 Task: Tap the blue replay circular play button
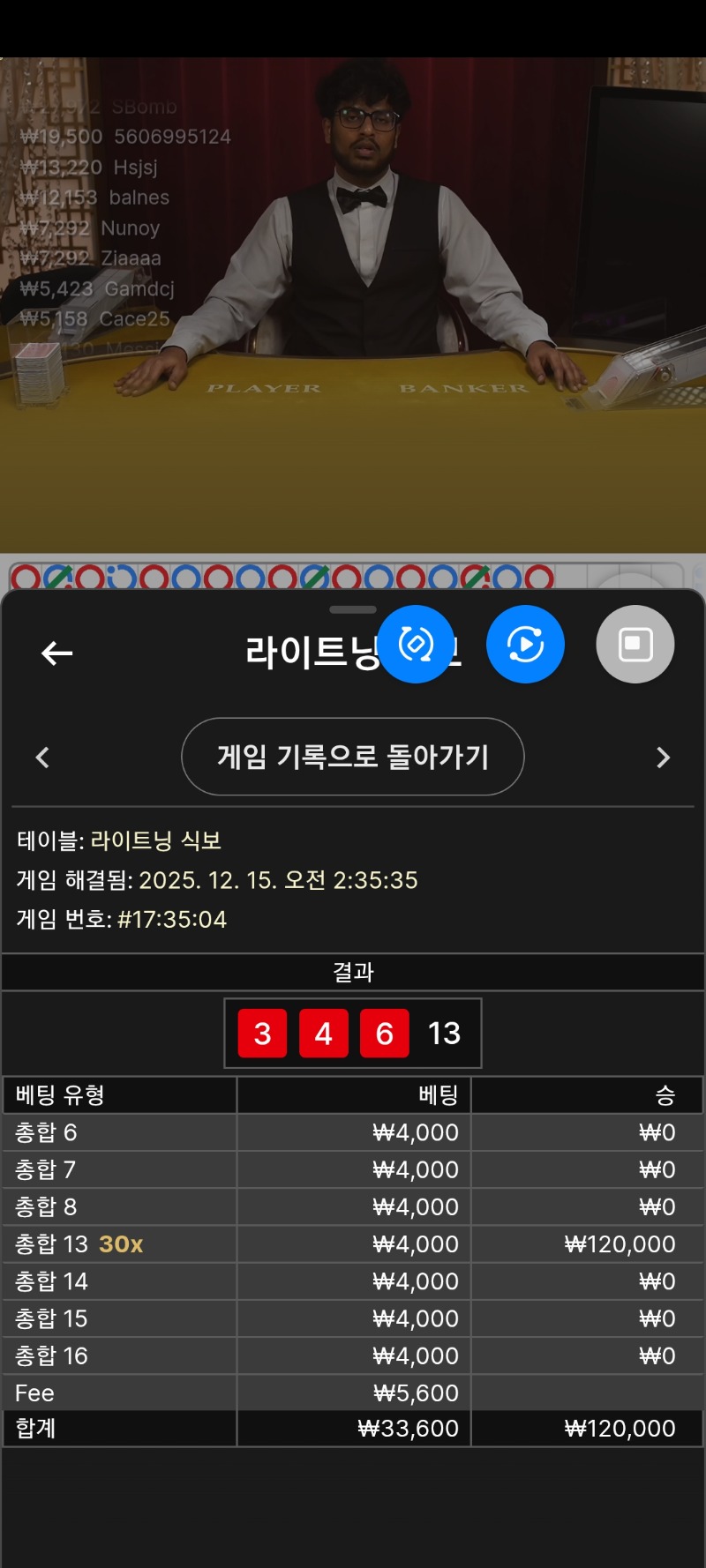coord(525,645)
